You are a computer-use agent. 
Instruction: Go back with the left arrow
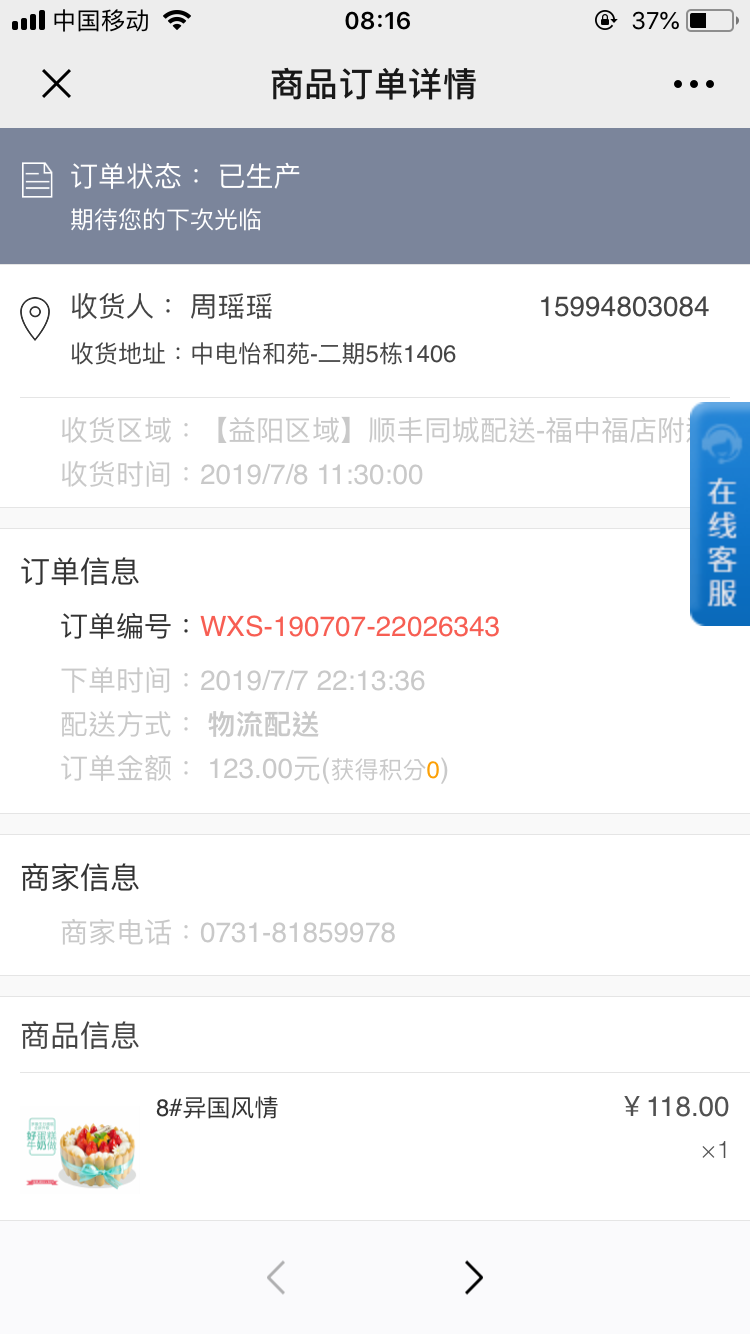pos(277,1277)
